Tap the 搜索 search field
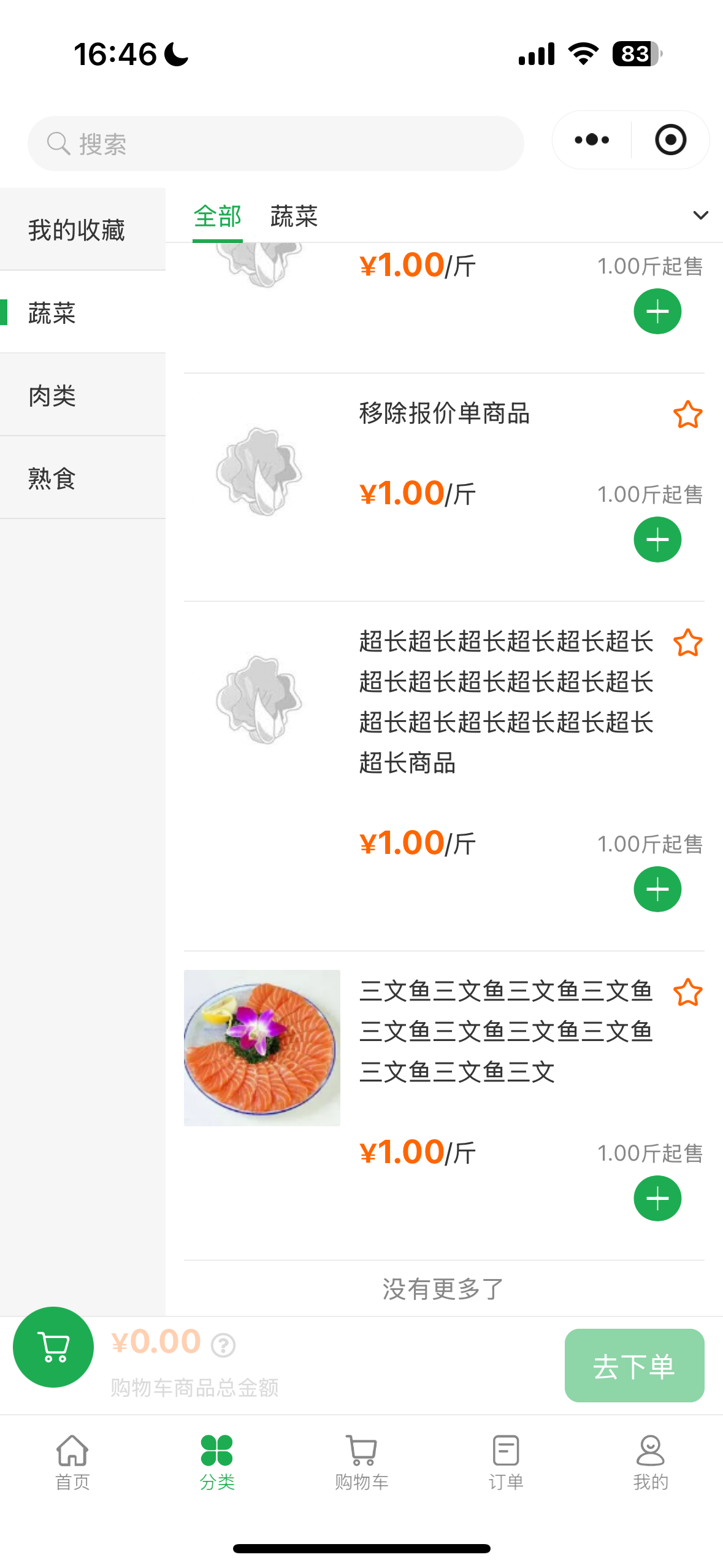723x1568 pixels. [x=276, y=144]
